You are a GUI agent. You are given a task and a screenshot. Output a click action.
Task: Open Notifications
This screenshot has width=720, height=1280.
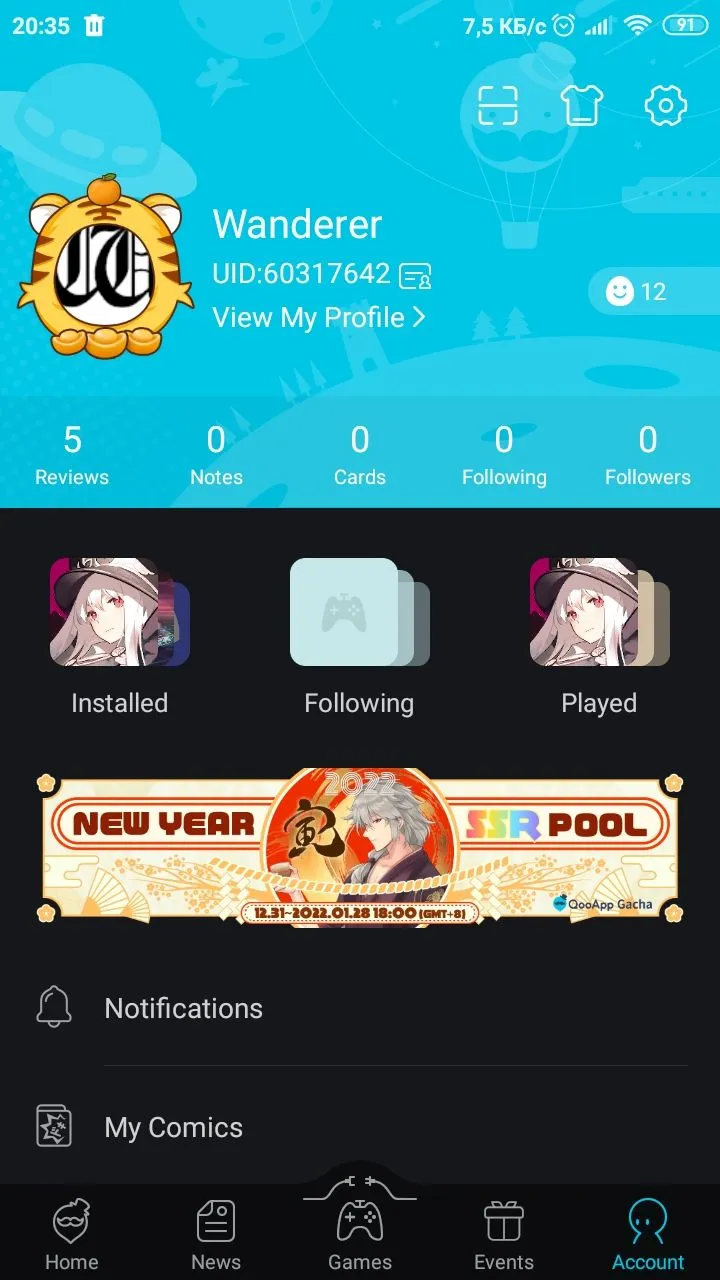(183, 1008)
